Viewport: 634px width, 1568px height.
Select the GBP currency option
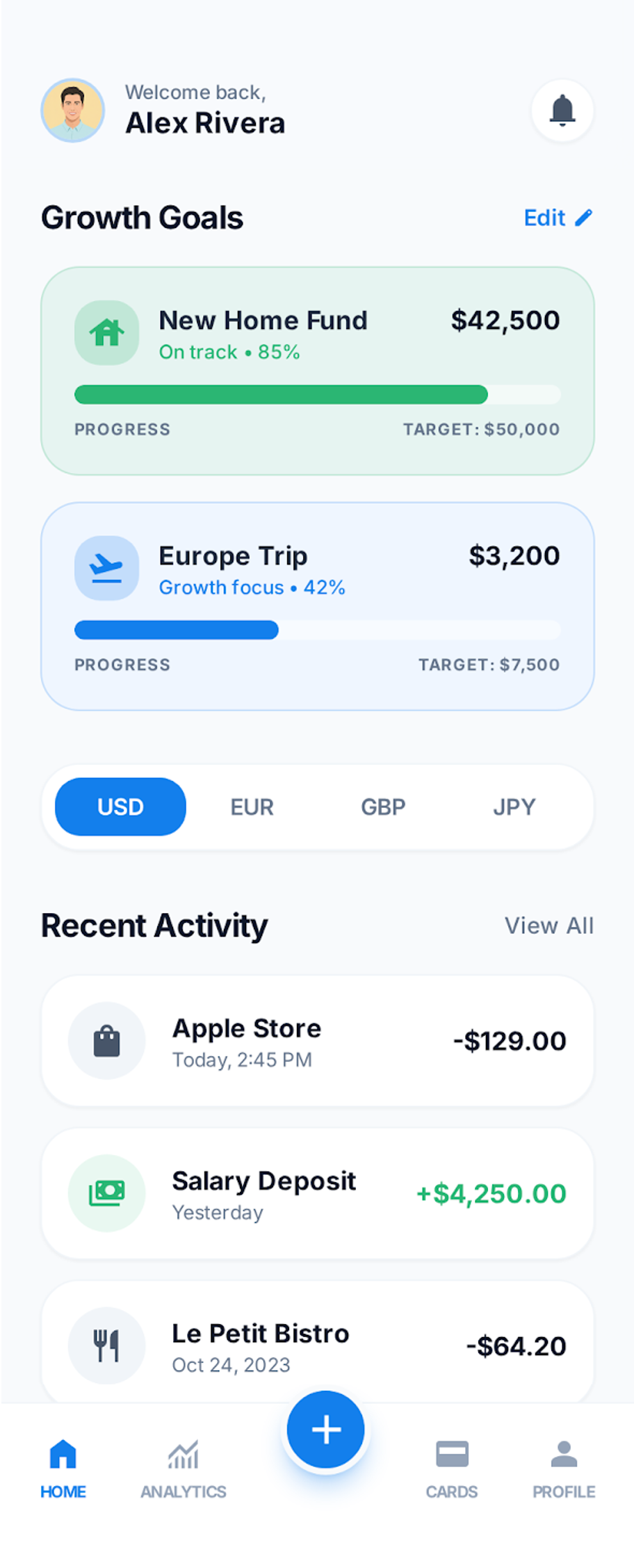coord(383,807)
